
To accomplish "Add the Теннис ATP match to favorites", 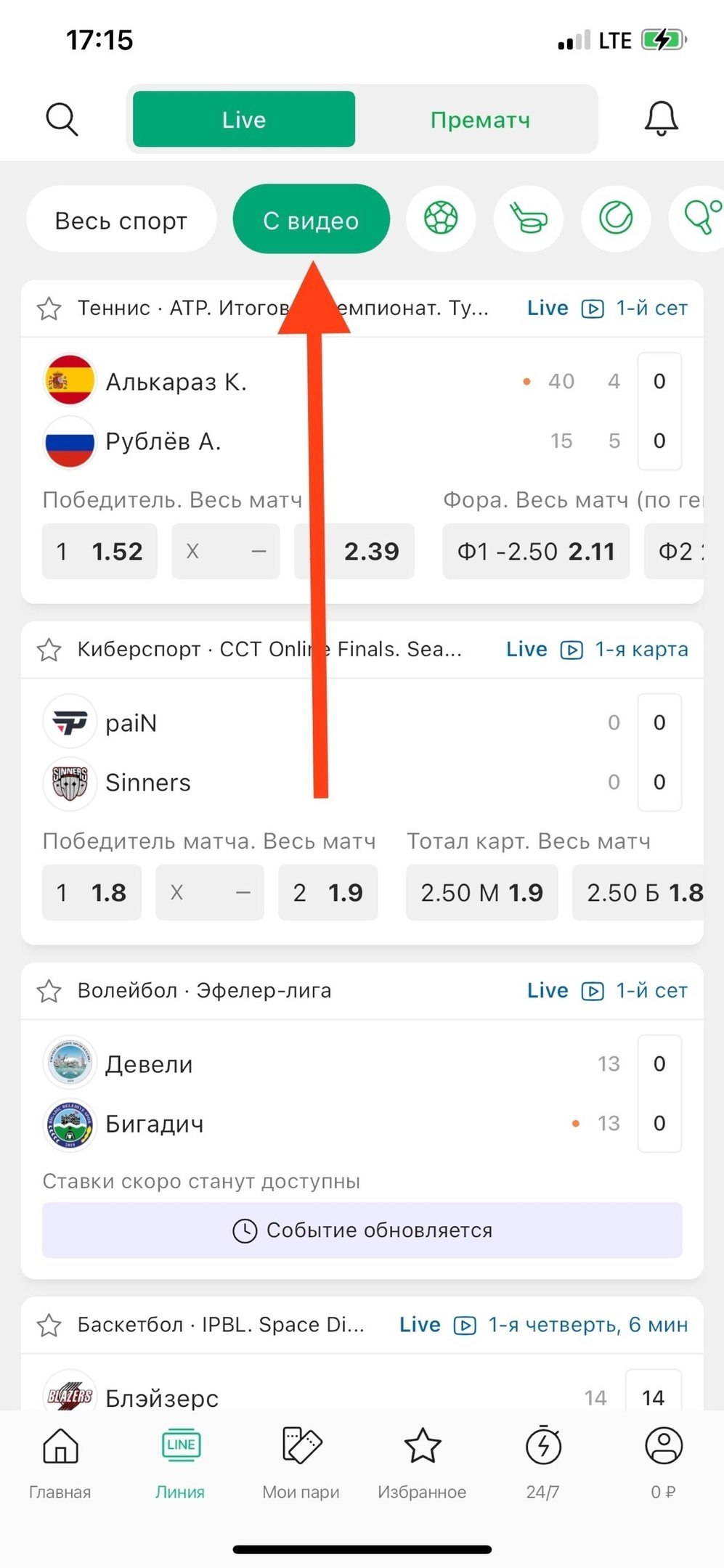I will (49, 309).
